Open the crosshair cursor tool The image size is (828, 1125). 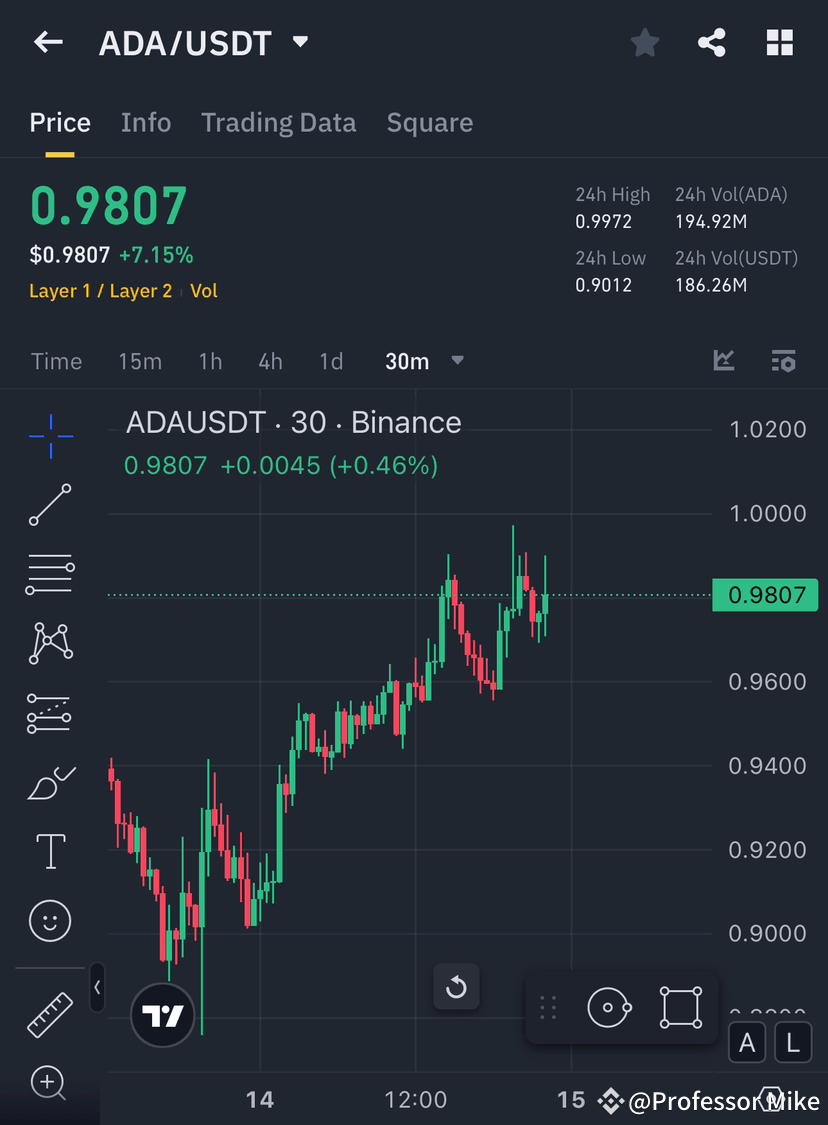click(50, 435)
